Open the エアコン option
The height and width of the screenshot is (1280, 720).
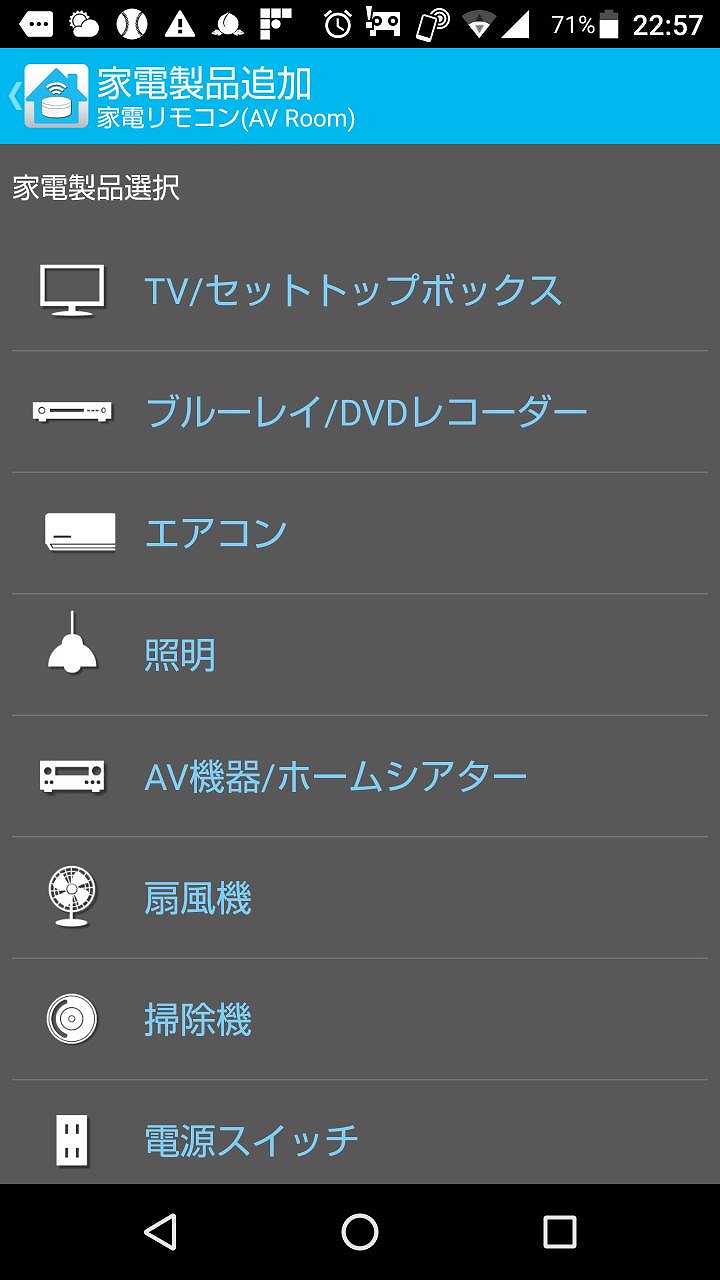pos(216,533)
